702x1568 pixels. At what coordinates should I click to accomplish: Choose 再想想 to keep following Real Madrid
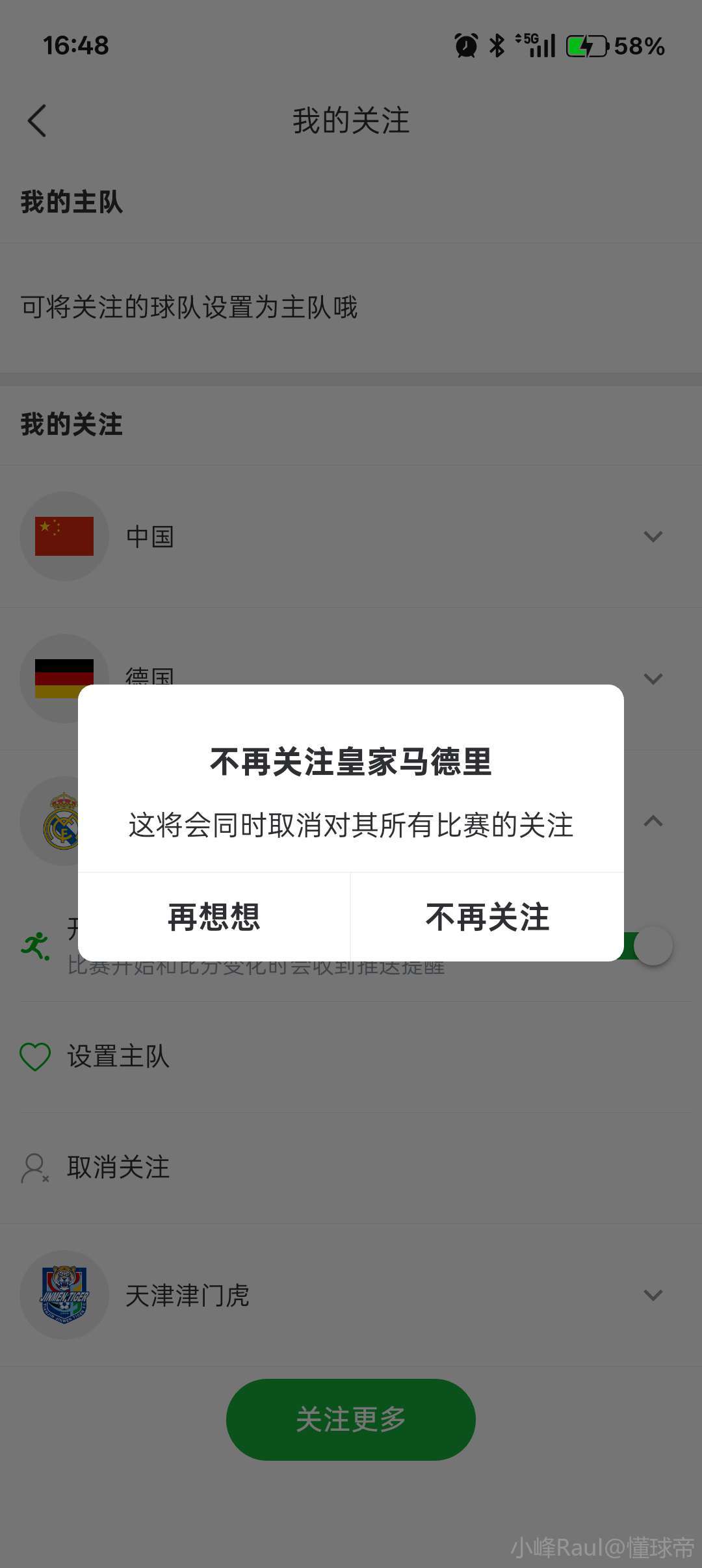pyautogui.click(x=214, y=917)
